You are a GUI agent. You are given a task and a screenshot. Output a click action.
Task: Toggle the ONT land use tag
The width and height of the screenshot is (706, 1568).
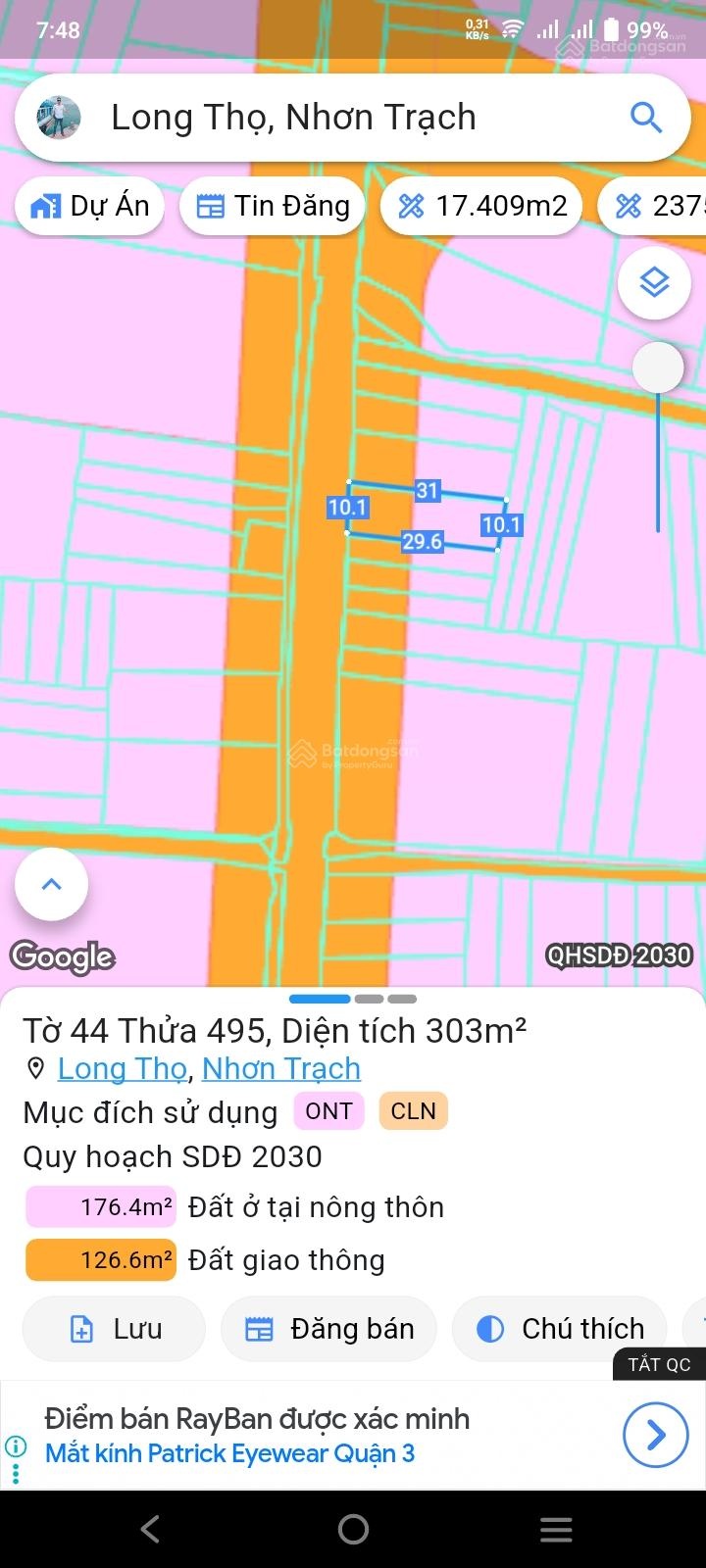tap(328, 1110)
